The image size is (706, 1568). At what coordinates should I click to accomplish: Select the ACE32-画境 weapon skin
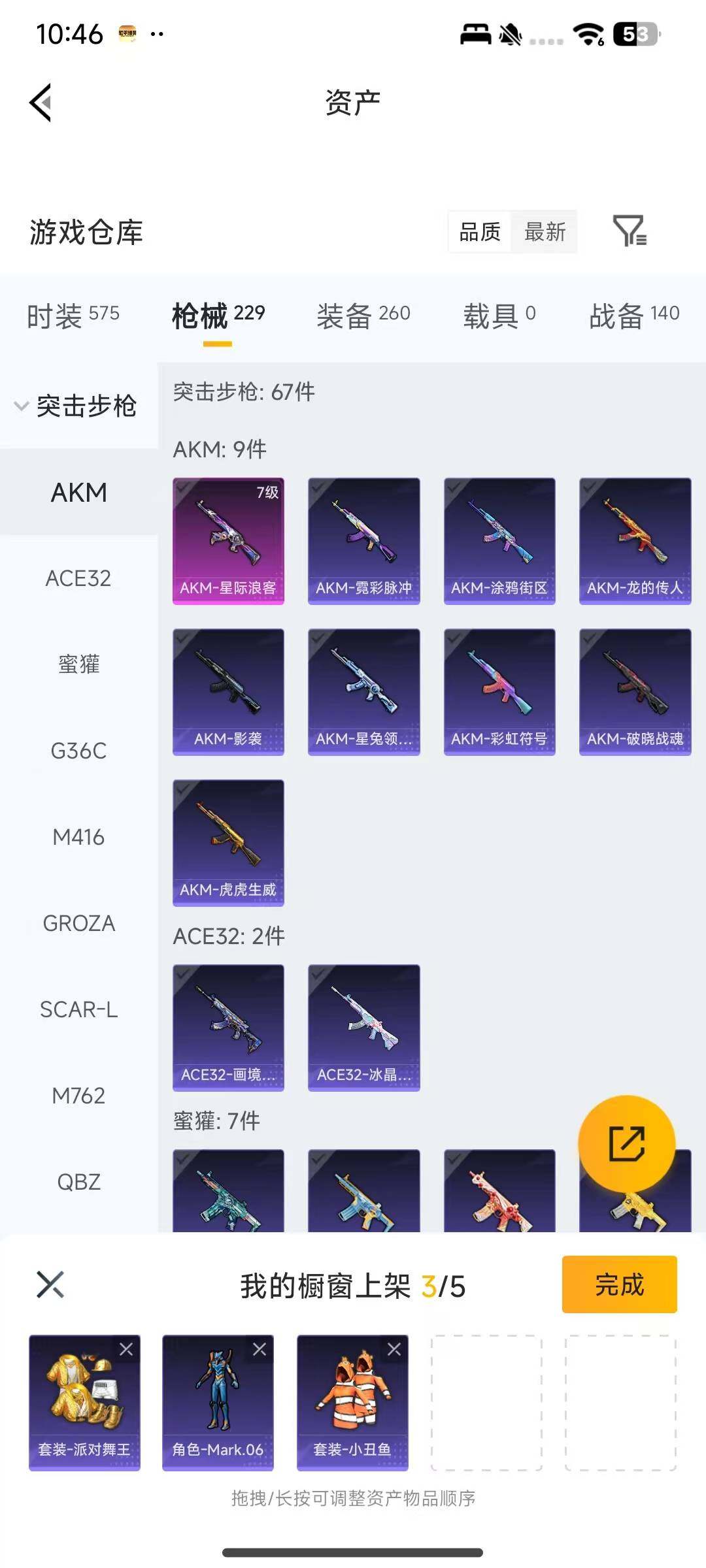pos(228,1026)
